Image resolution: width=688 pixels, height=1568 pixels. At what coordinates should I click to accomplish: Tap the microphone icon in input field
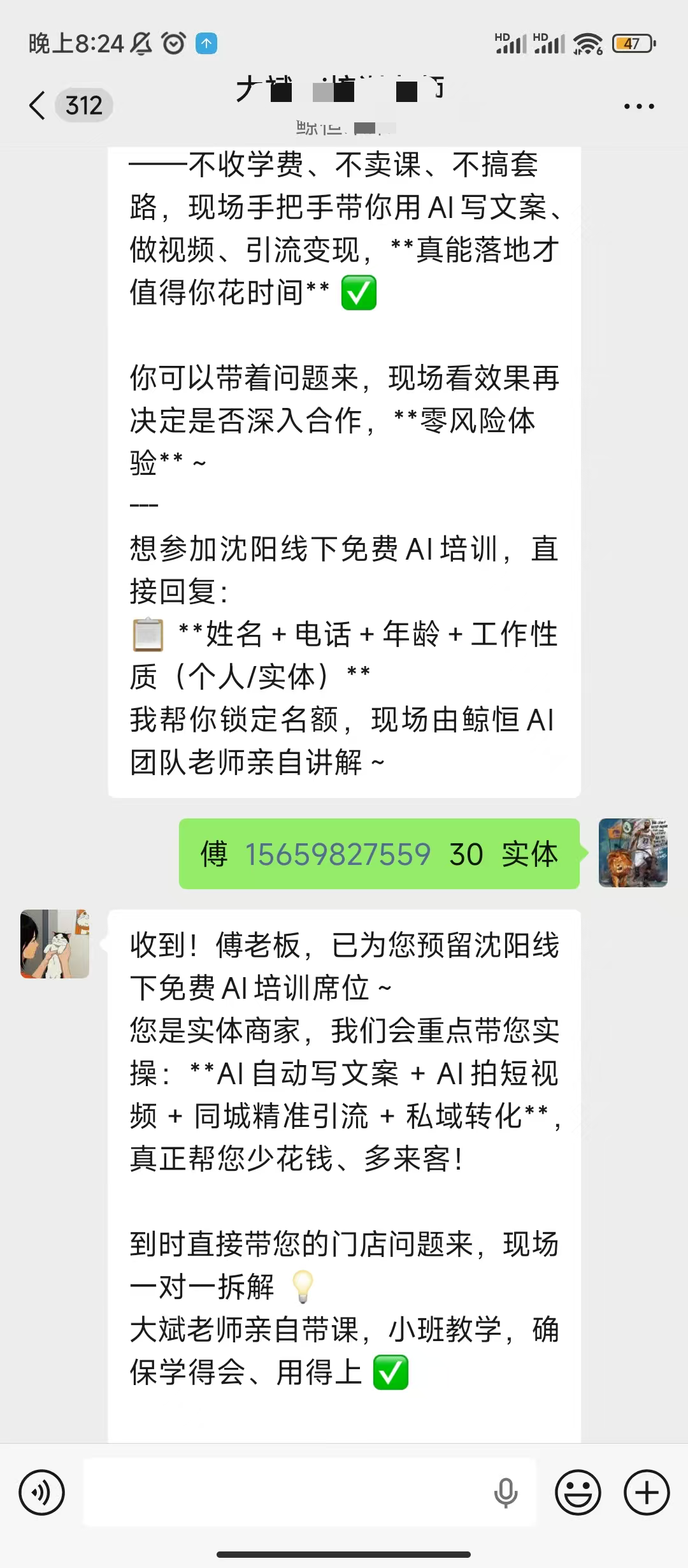click(x=506, y=1493)
